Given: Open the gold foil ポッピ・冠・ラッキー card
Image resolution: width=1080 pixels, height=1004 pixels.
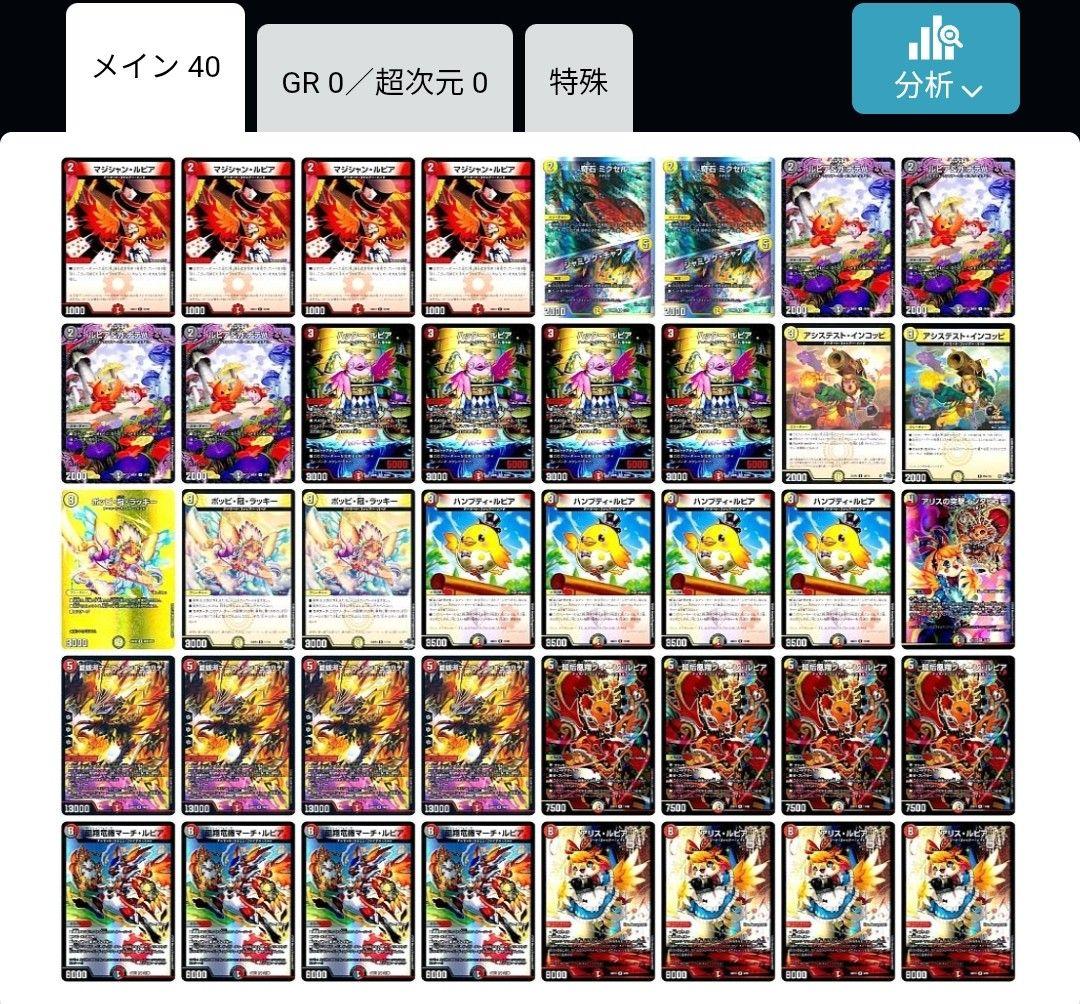Looking at the screenshot, I should pos(118,568).
